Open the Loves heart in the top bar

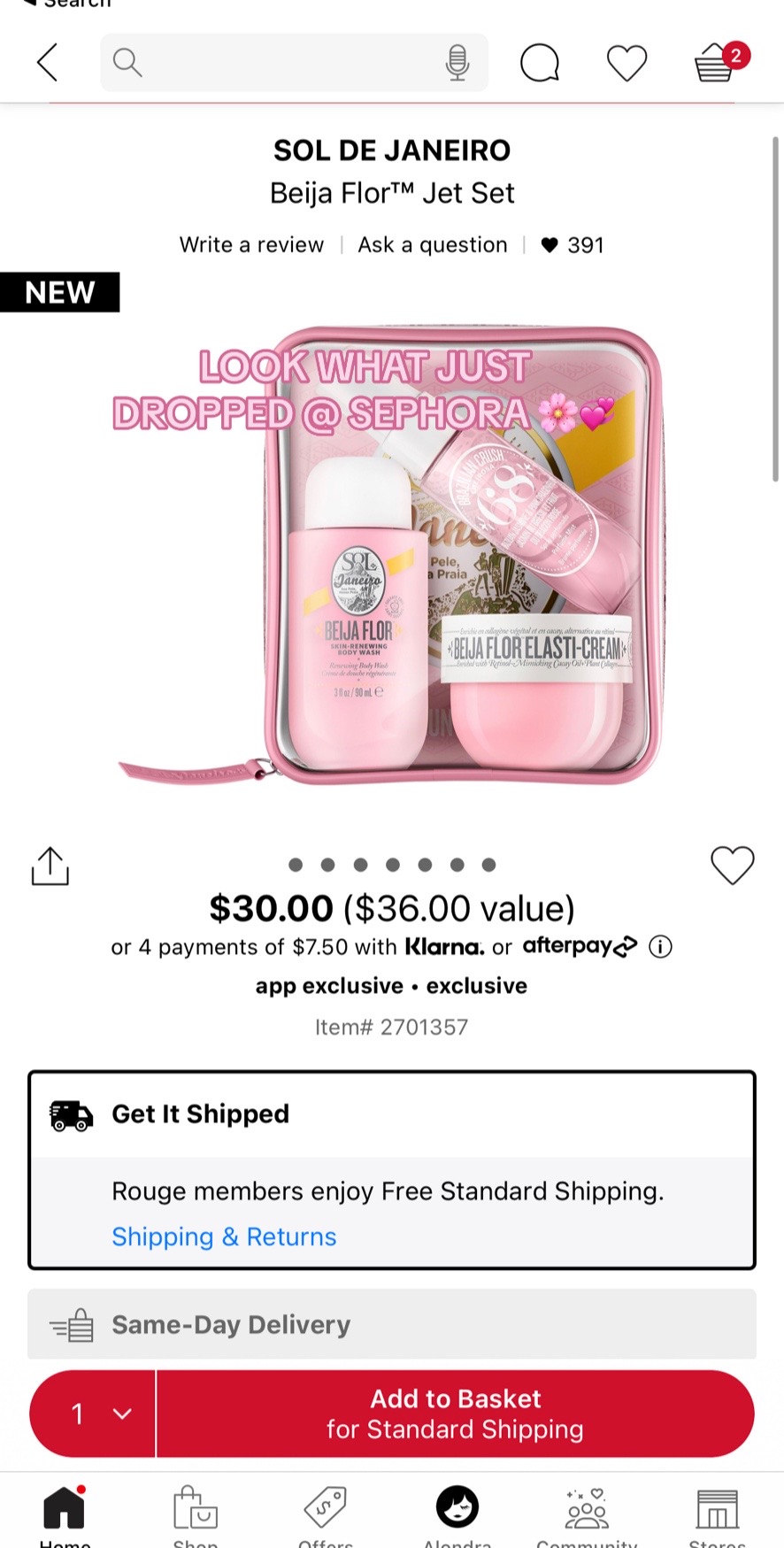tap(626, 64)
